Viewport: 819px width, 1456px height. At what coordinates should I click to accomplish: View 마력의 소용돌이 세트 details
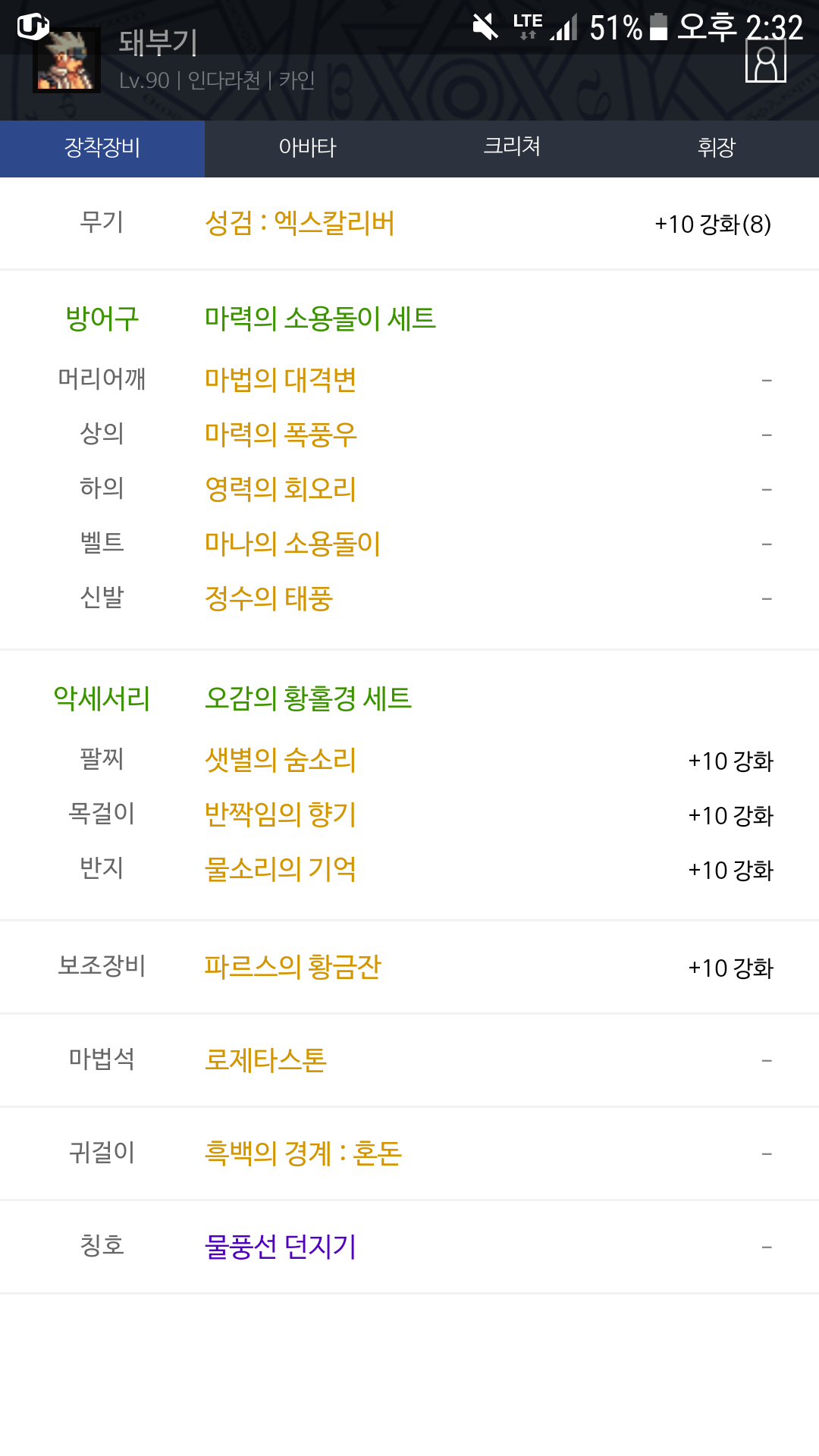pyautogui.click(x=320, y=318)
